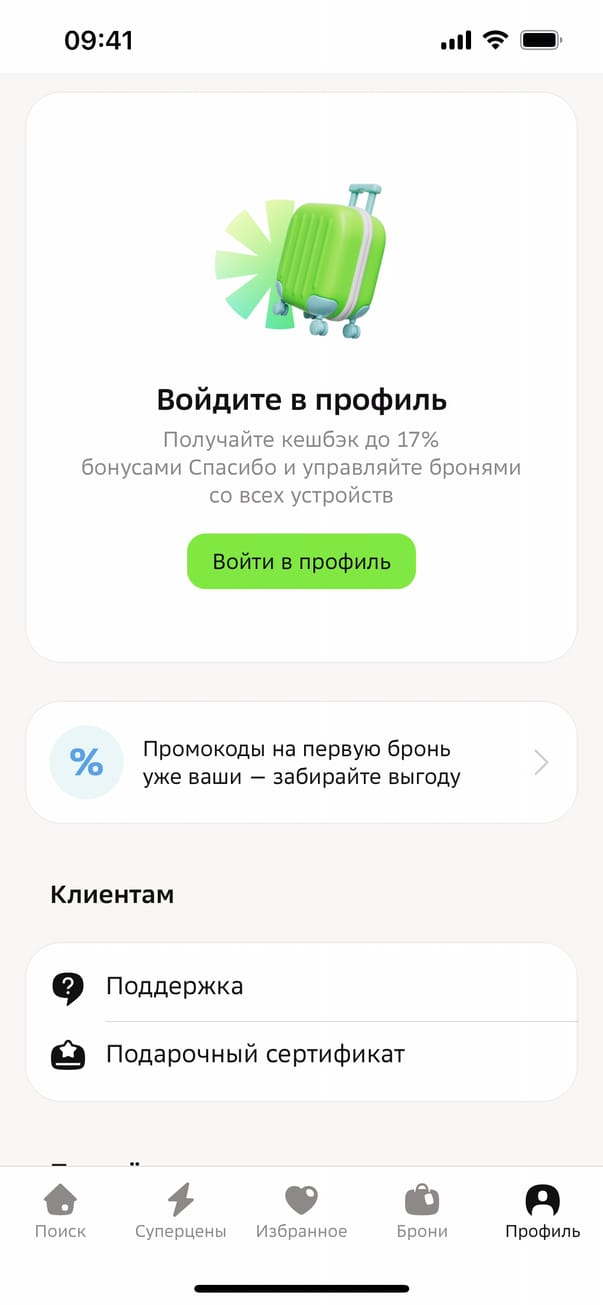This screenshot has height=1305, width=603.
Task: Tap the Войти в профиль button
Action: pos(301,561)
